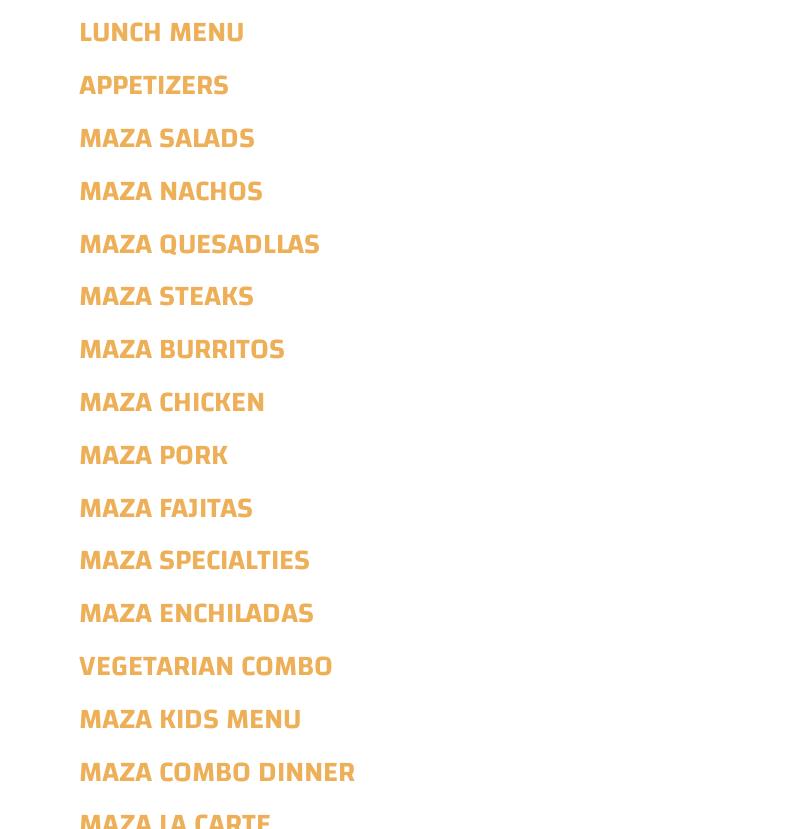The image size is (785, 829).
Task: Tap Maza Burritos
Action: pos(182,350)
